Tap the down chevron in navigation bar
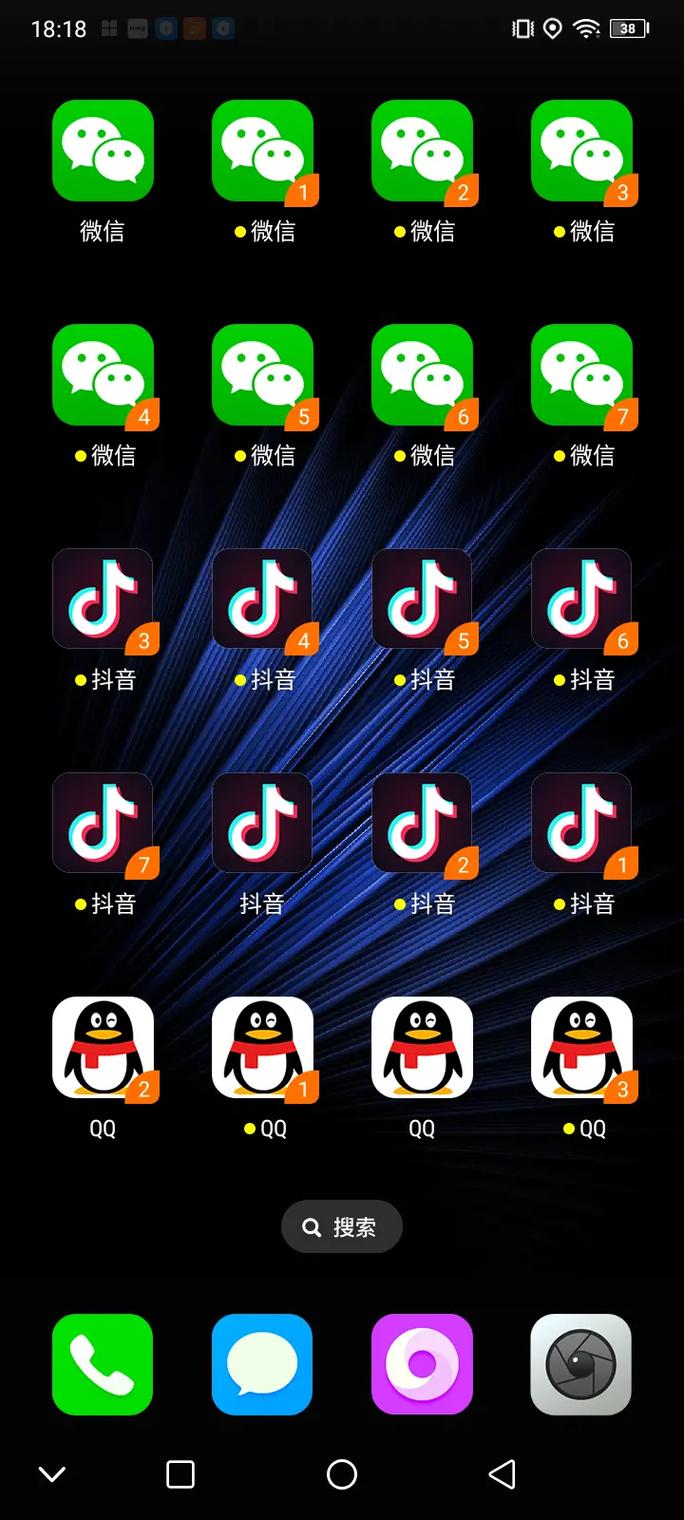Viewport: 684px width, 1520px height. (x=52, y=1474)
